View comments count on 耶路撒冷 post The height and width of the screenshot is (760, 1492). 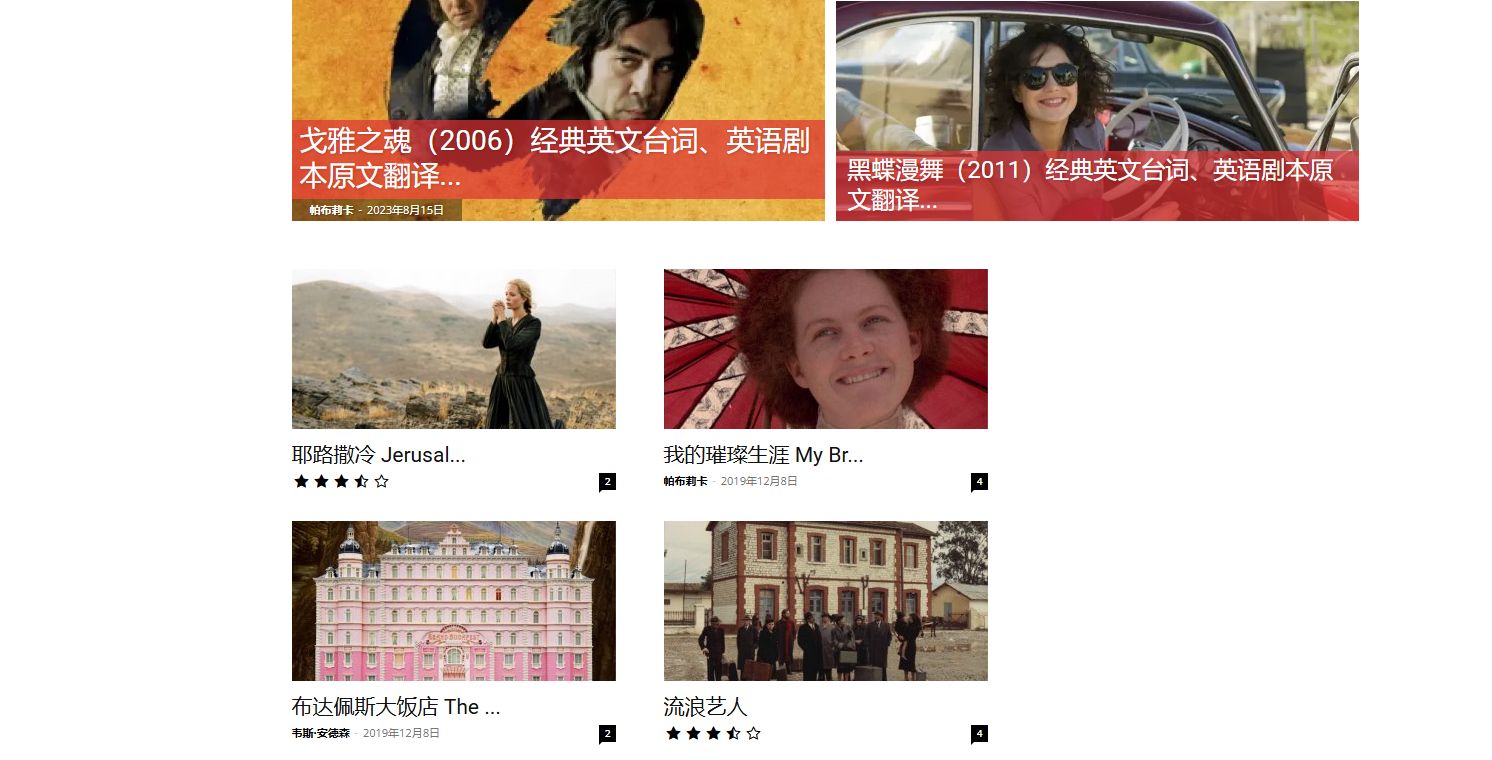(x=607, y=482)
